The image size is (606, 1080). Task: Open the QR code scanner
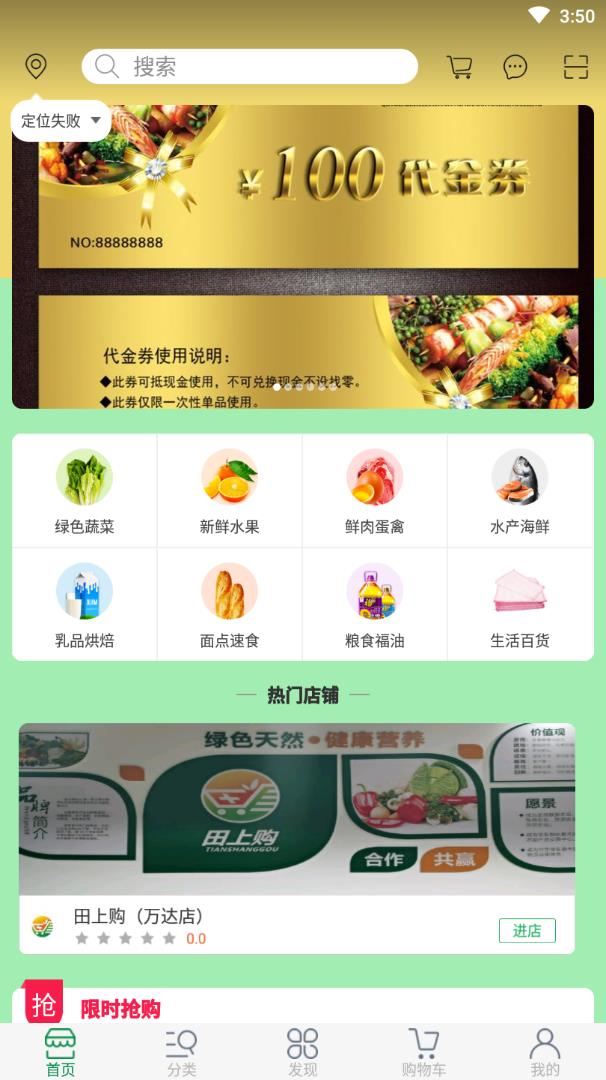tap(575, 67)
